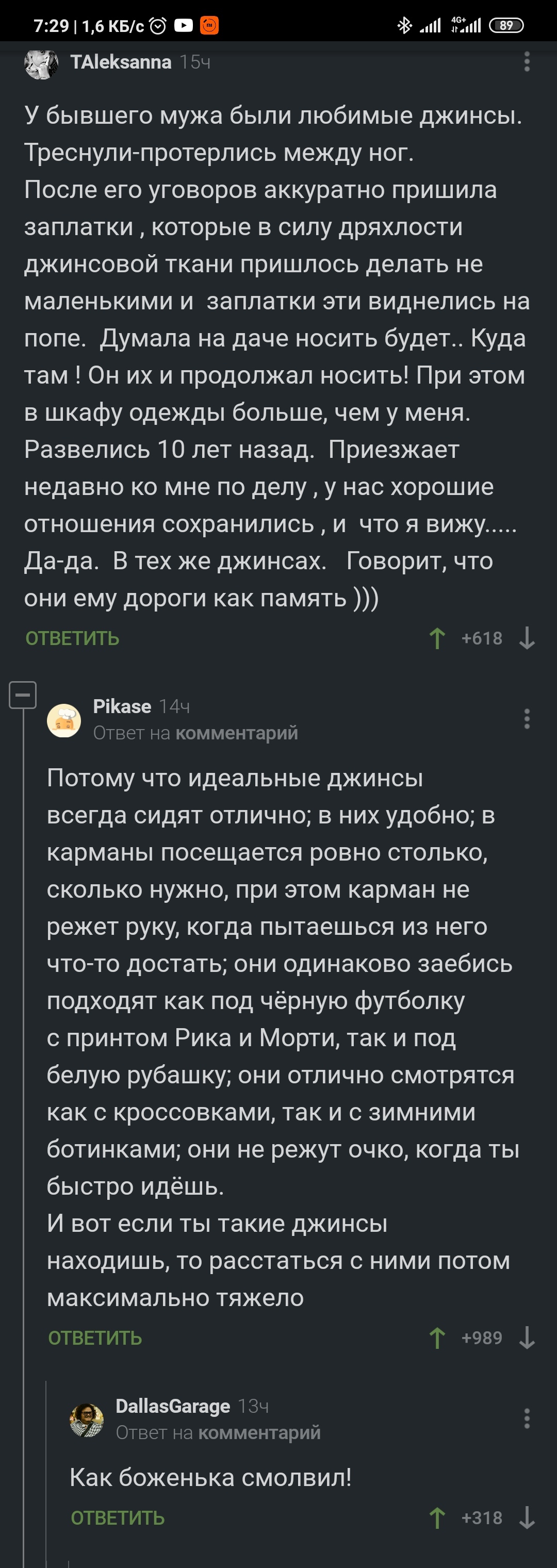Open DallasGarage's profile by username

(172, 1406)
